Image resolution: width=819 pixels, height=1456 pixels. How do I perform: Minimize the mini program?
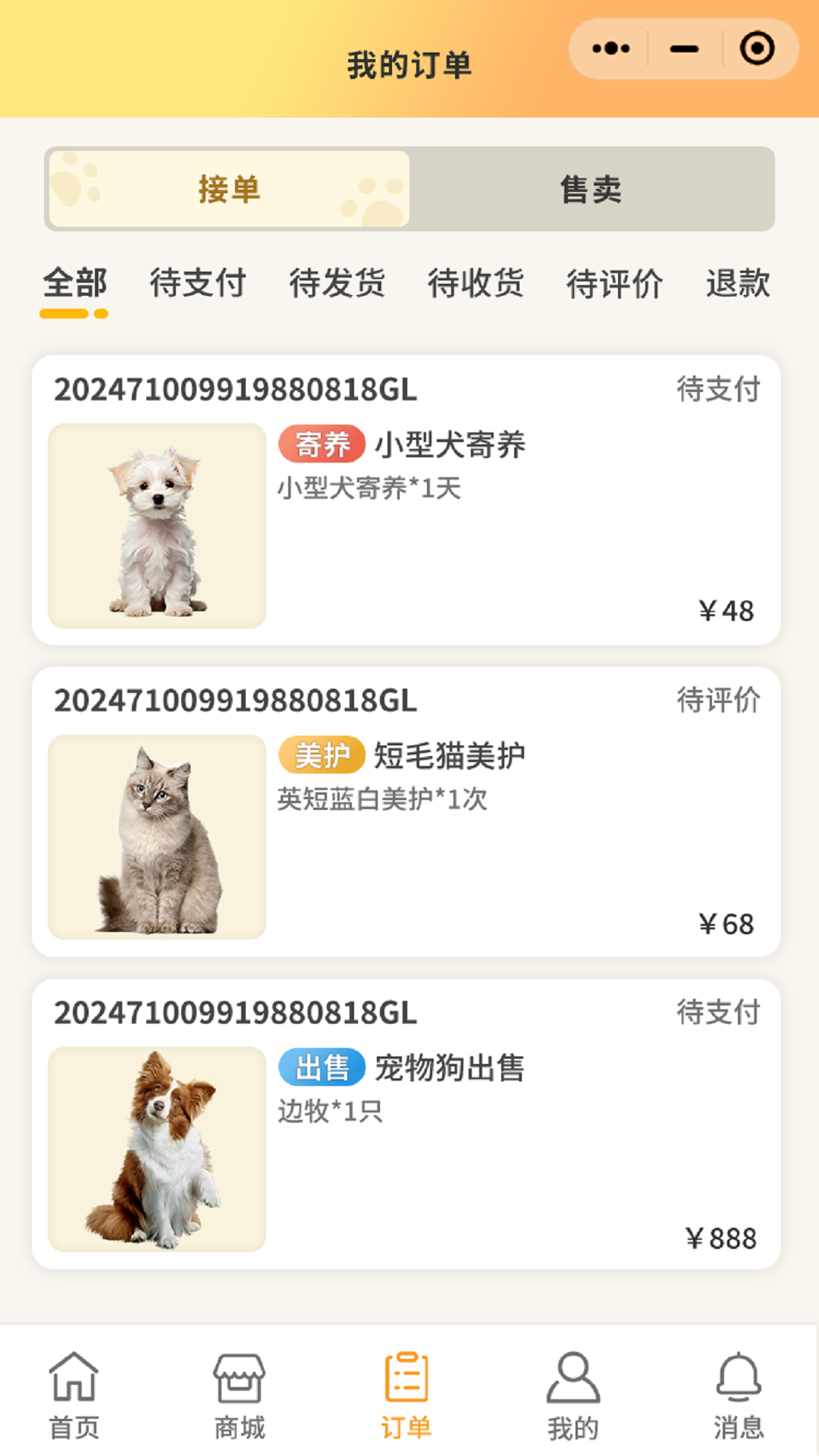[x=684, y=49]
